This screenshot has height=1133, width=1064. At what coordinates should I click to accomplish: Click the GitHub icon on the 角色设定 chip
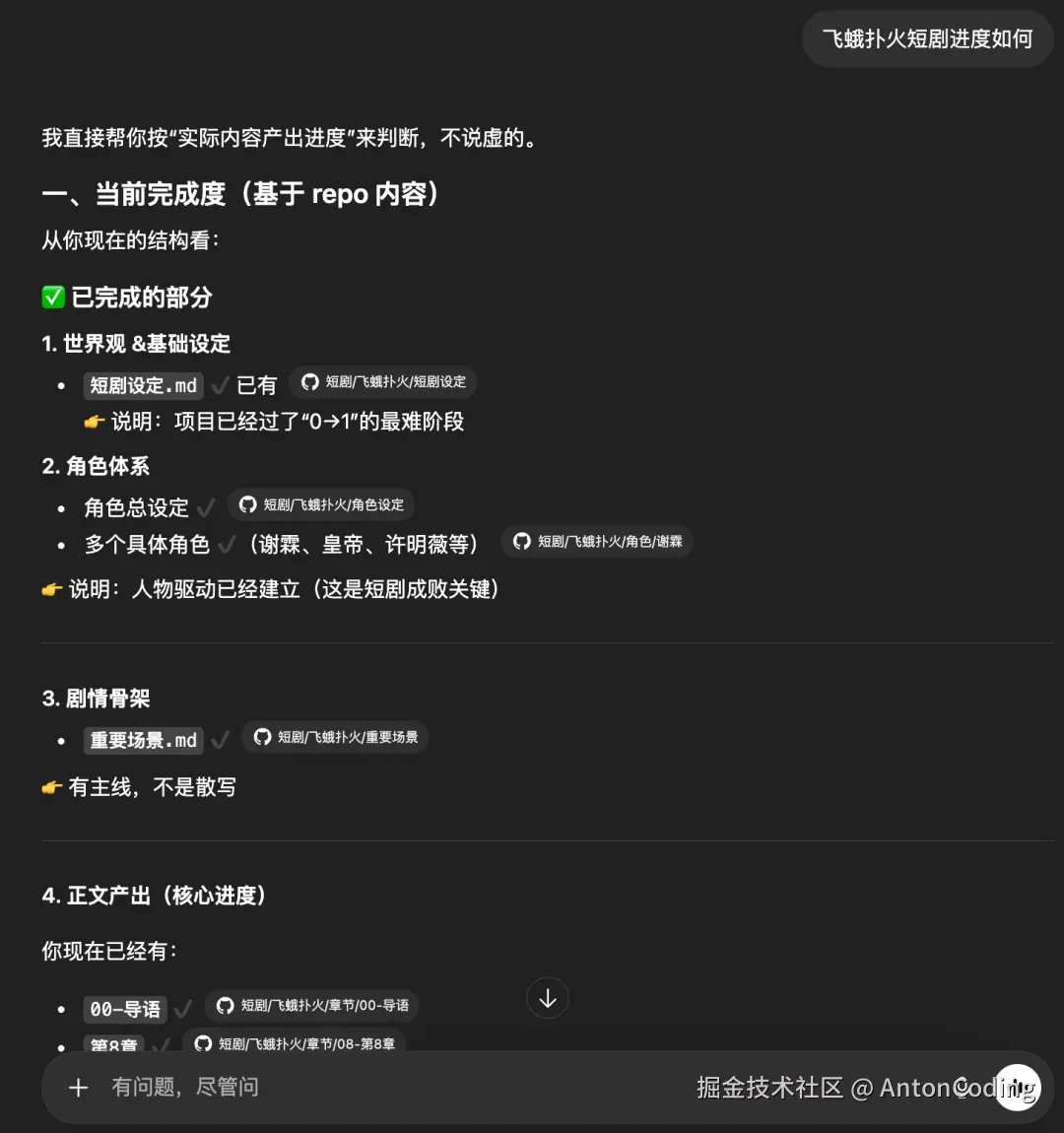click(x=247, y=503)
